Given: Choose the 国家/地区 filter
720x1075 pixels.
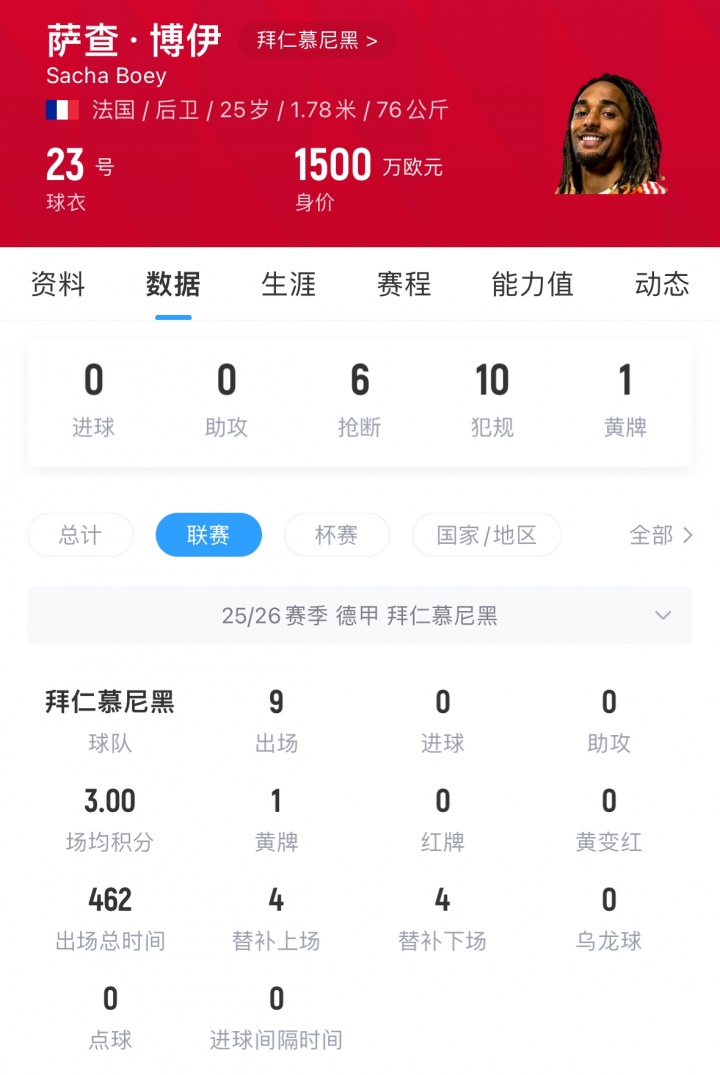Looking at the screenshot, I should click(487, 535).
